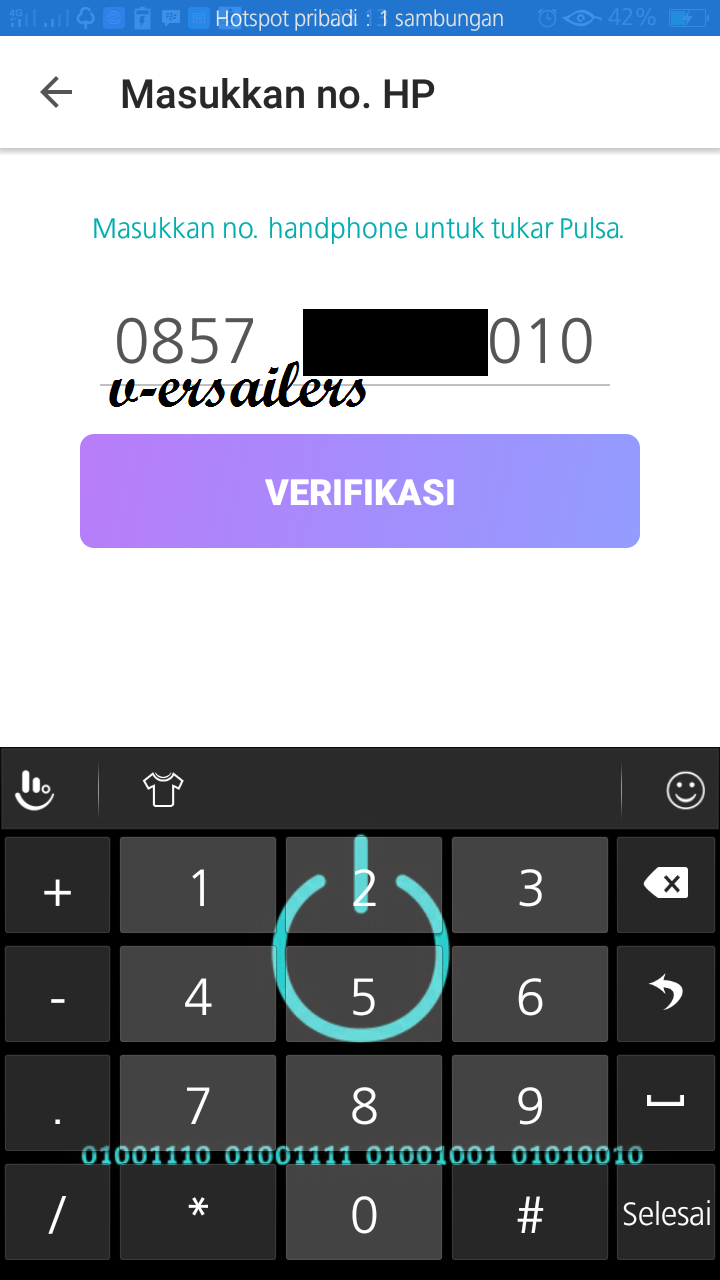
Task: Enter digit 9 on the keypad
Action: [x=530, y=1104]
